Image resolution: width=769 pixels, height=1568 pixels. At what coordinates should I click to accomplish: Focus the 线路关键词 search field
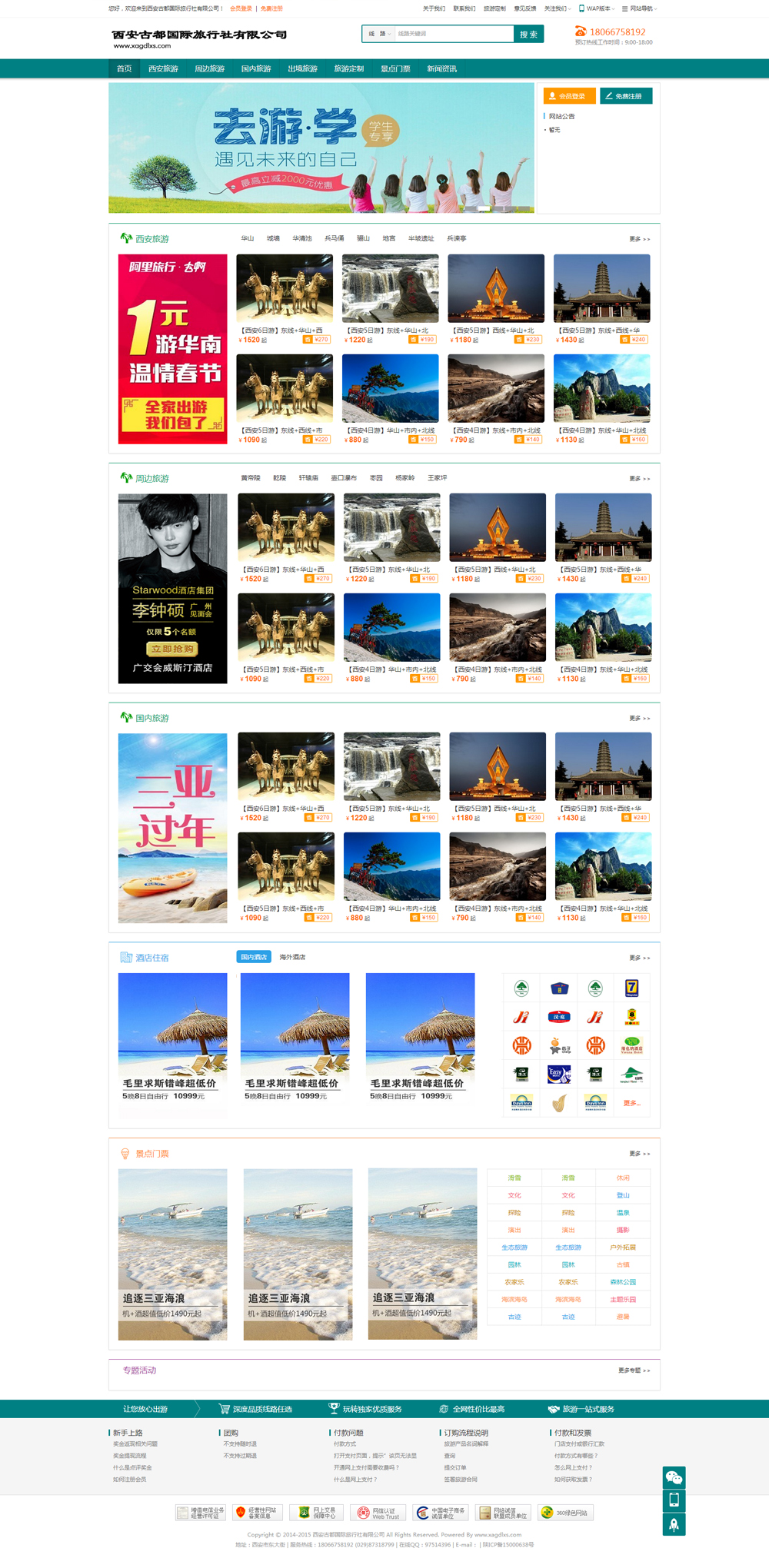[453, 34]
